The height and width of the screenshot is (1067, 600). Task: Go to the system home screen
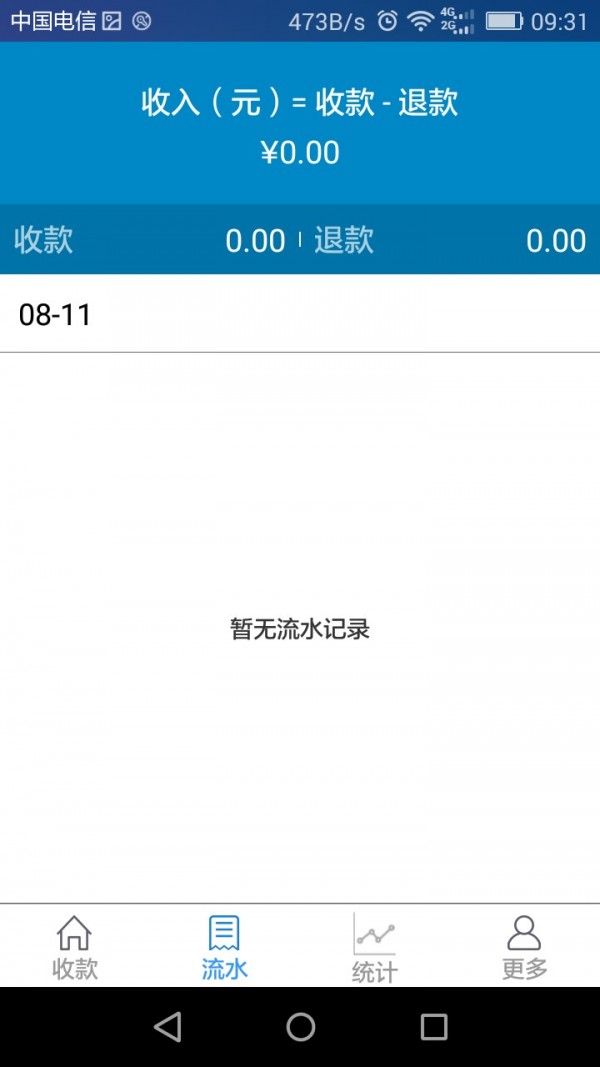[x=301, y=1026]
